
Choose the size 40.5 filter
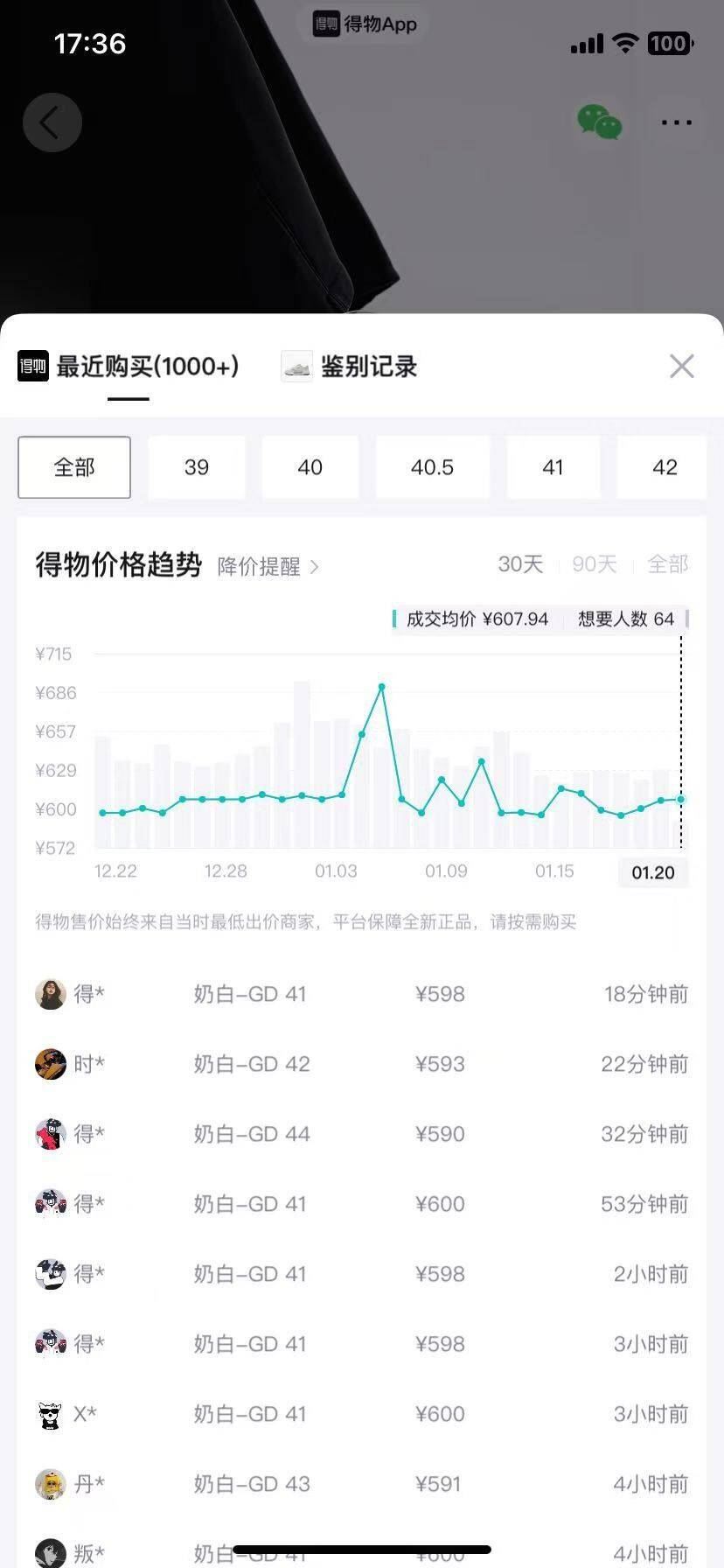[432, 467]
